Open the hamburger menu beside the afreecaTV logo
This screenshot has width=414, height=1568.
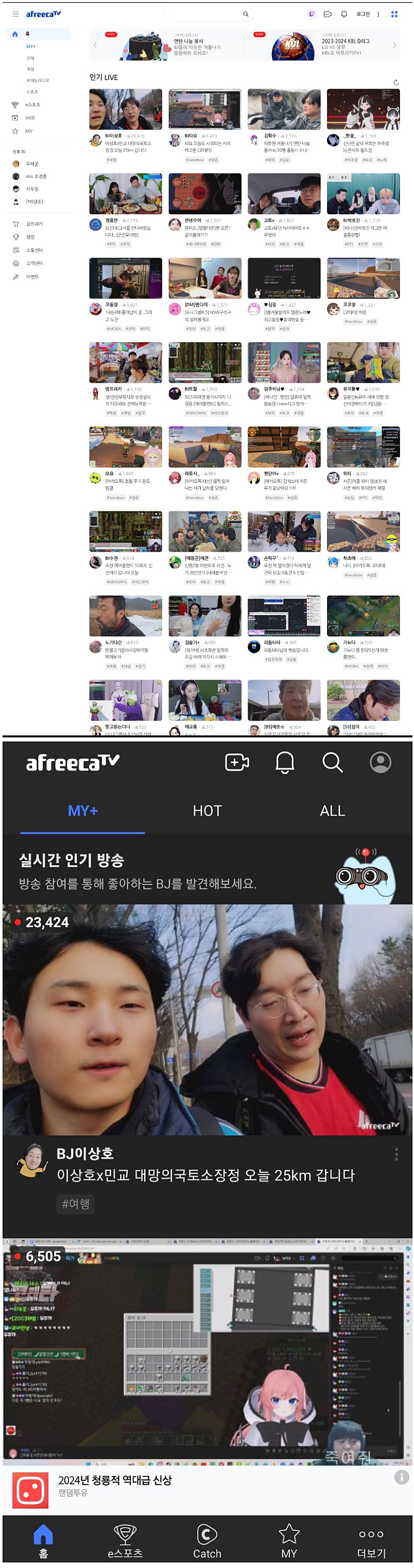pyautogui.click(x=15, y=14)
